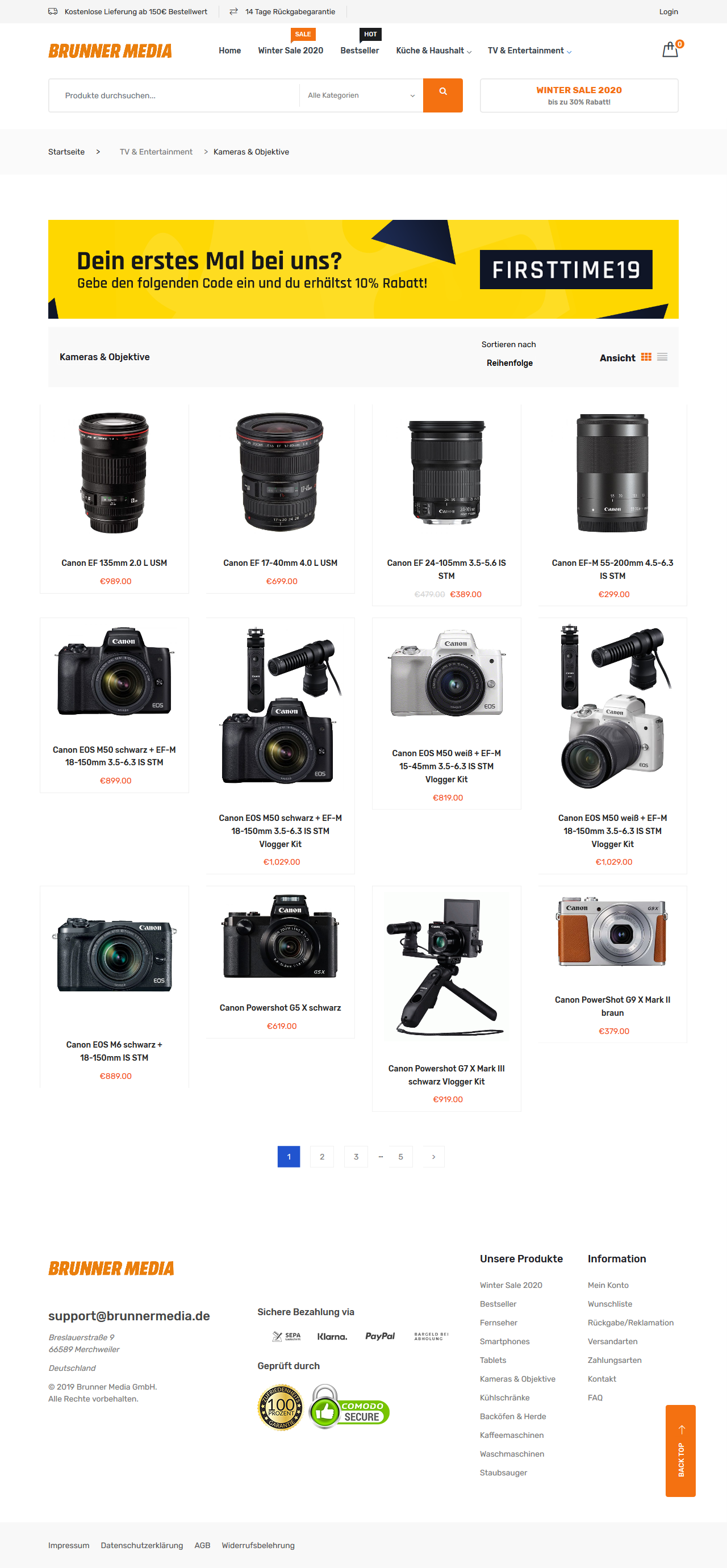The height and width of the screenshot is (1568, 727).
Task: Open the Kontakt link in Information
Action: 601,1379
